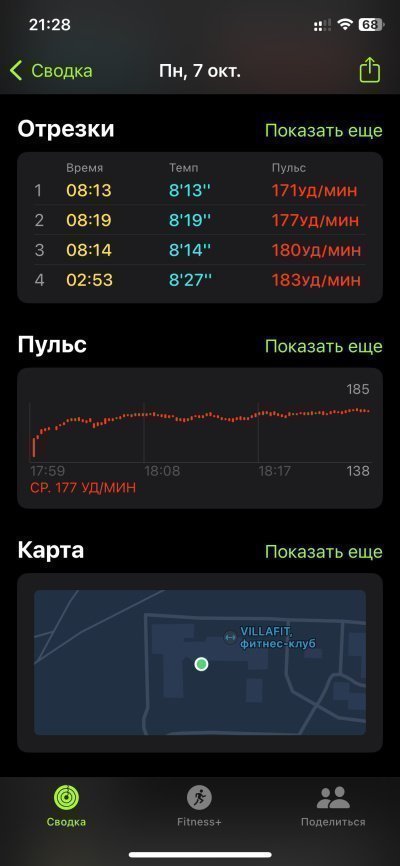400x866 pixels.
Task: Switch to the Поделиться tab
Action: coord(333,806)
